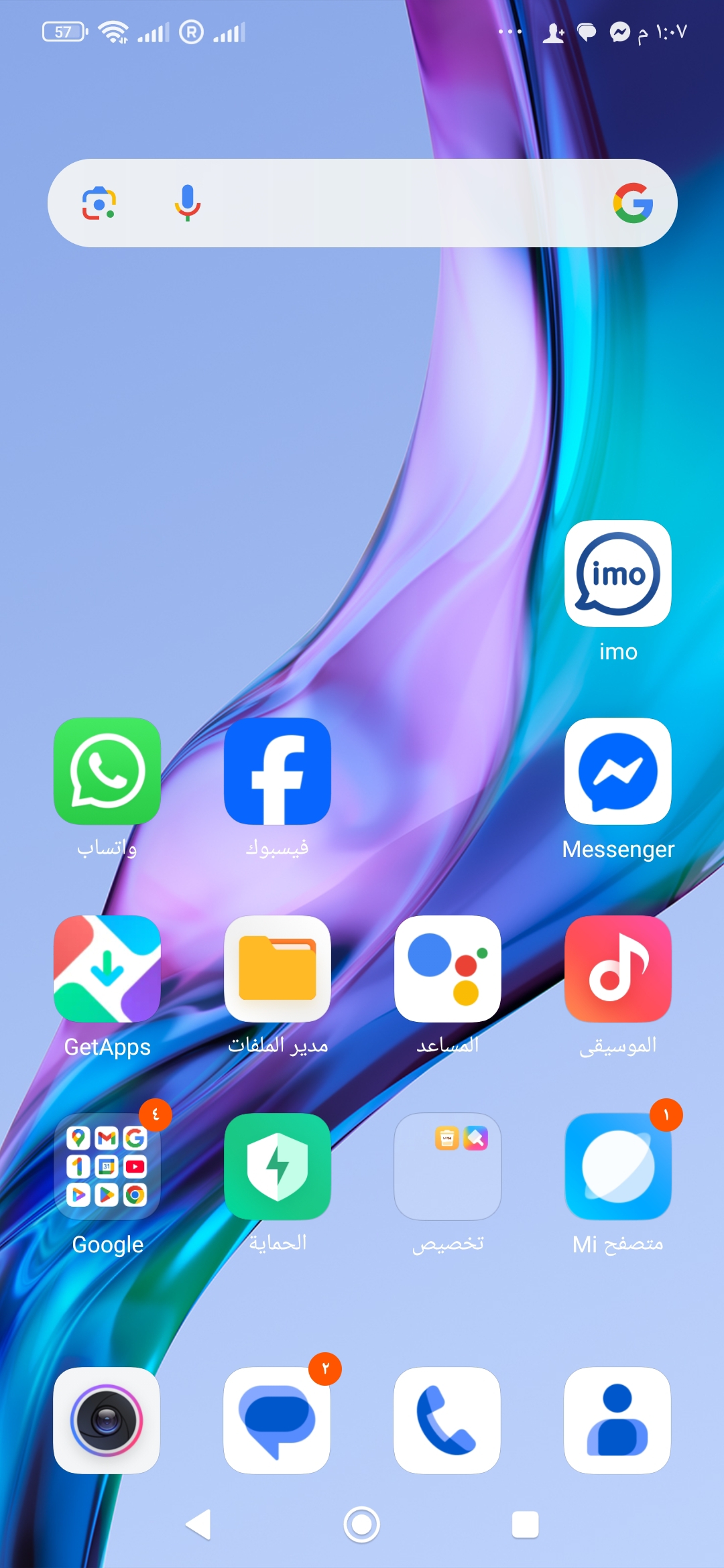Image resolution: width=724 pixels, height=1568 pixels.
Task: Open the Security app (الحماية)
Action: [x=278, y=1167]
